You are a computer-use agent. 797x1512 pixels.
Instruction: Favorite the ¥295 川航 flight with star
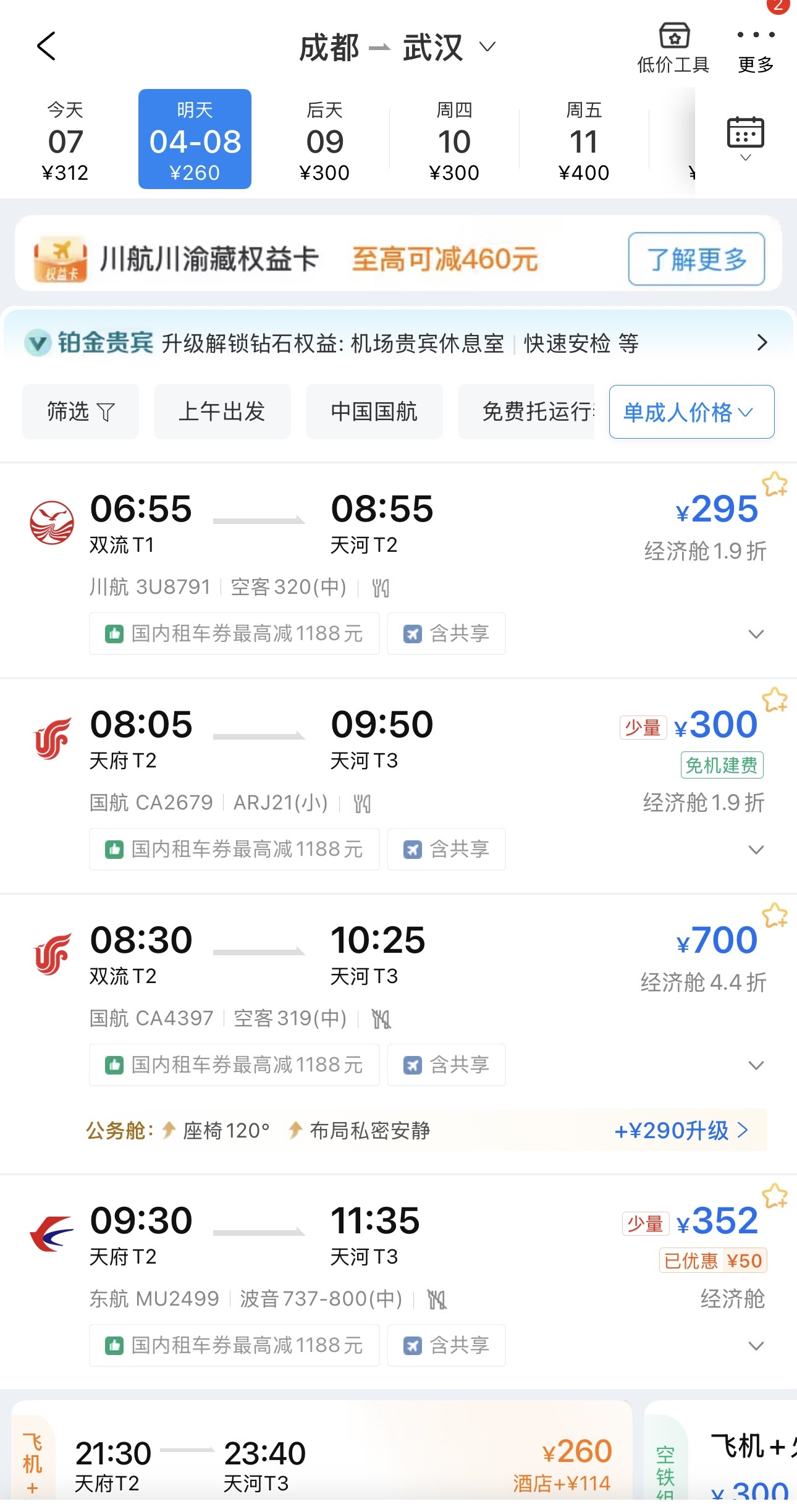(x=774, y=484)
